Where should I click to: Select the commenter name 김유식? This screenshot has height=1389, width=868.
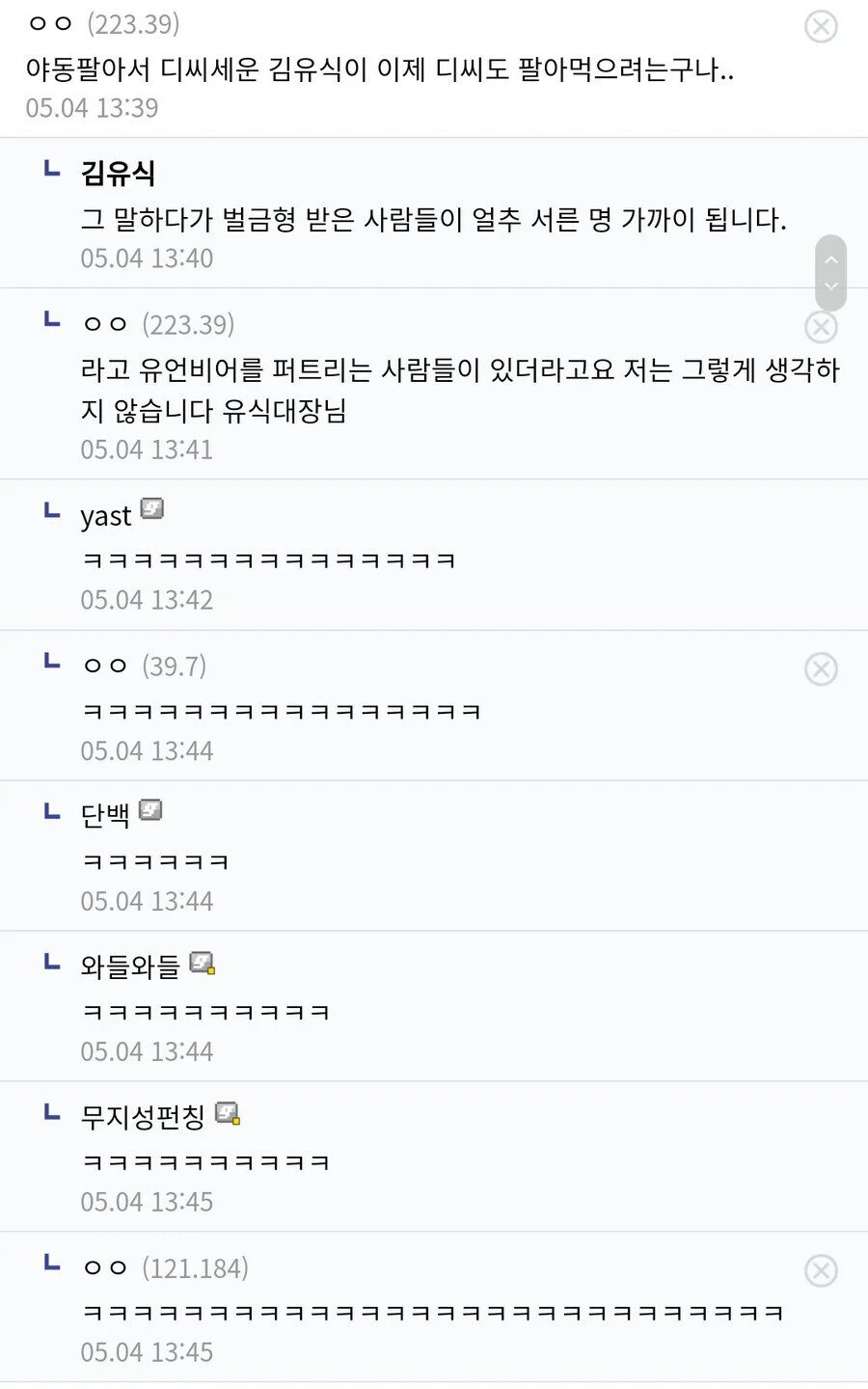tap(120, 175)
